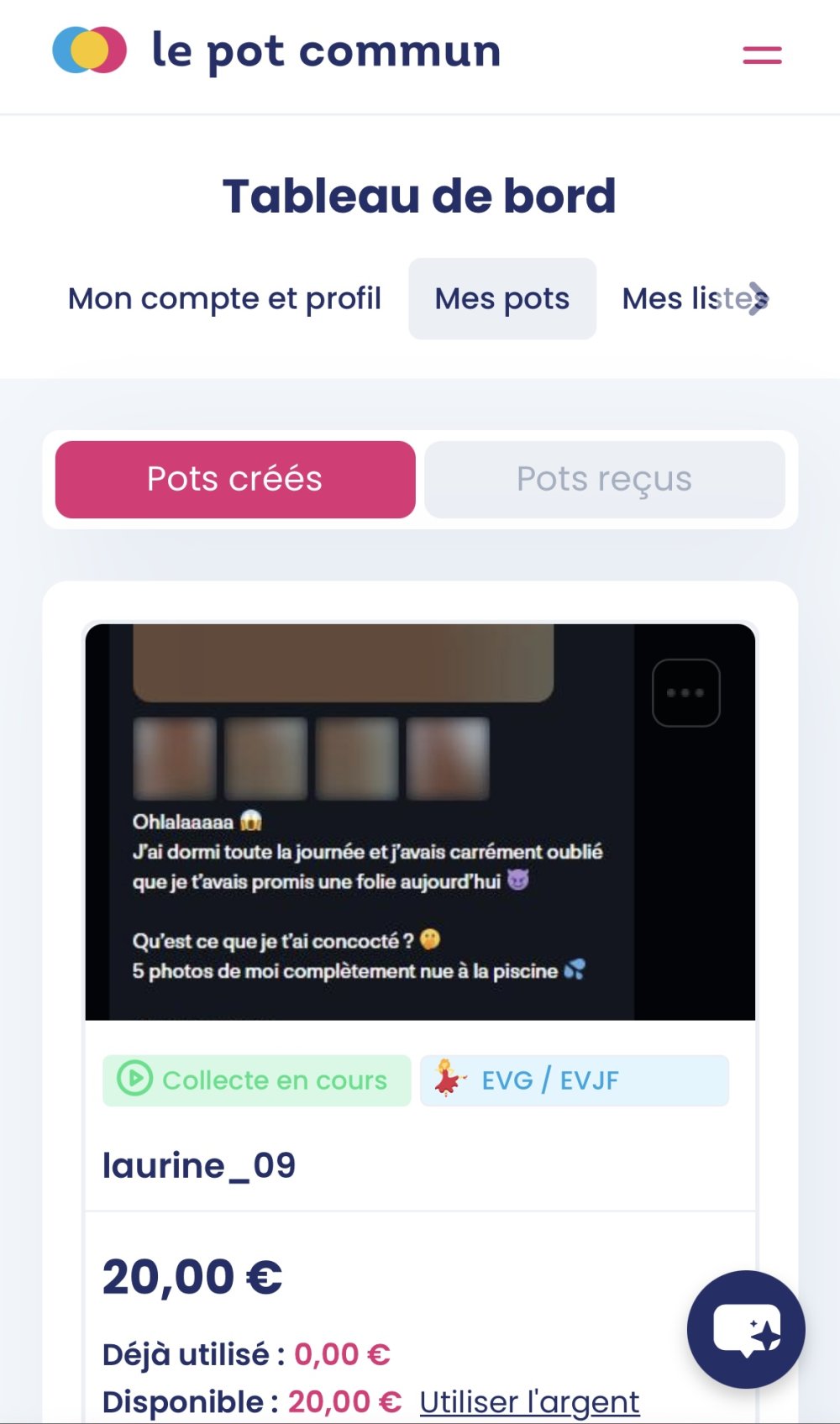The height and width of the screenshot is (1424, 840).
Task: Open the Mes listes tab
Action: coord(685,299)
